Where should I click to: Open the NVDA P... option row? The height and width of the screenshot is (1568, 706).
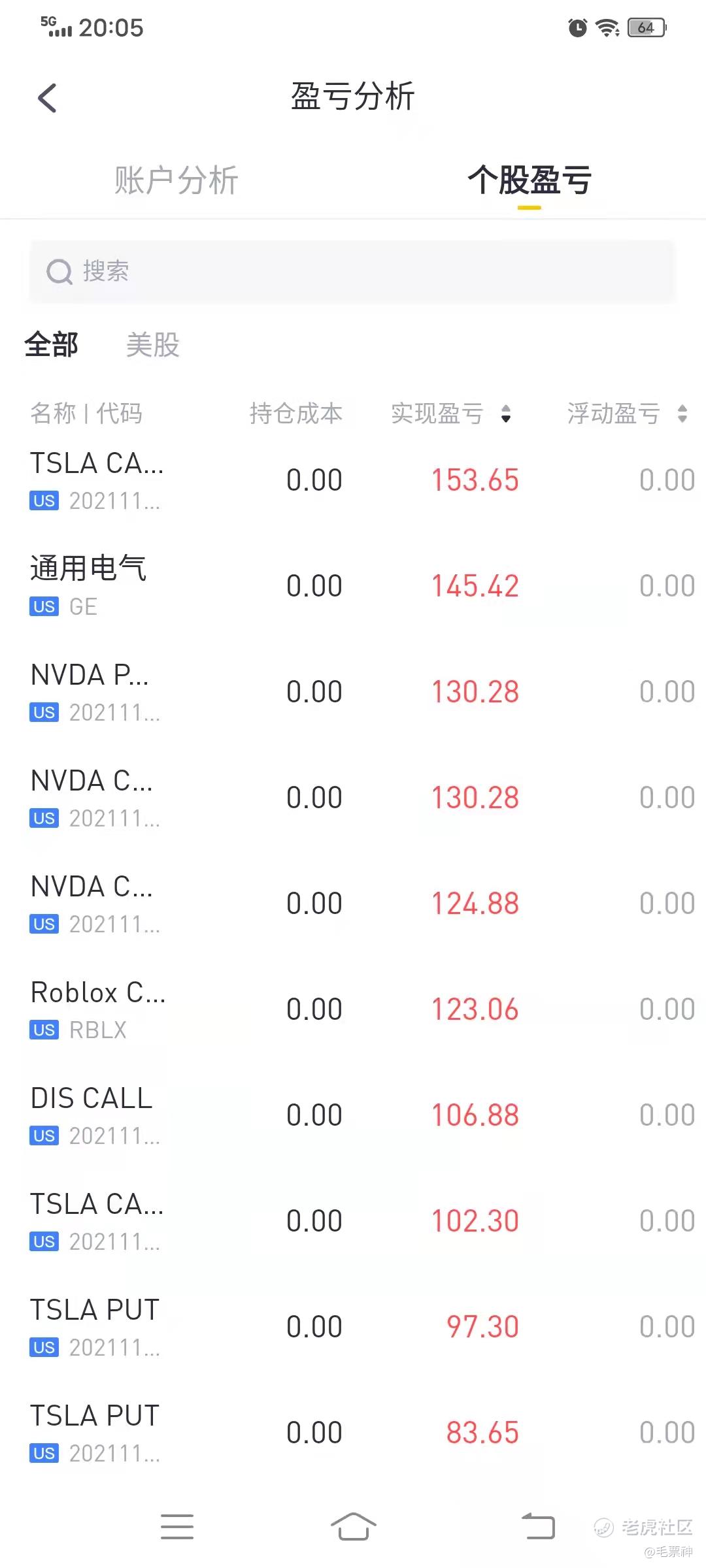coord(353,692)
